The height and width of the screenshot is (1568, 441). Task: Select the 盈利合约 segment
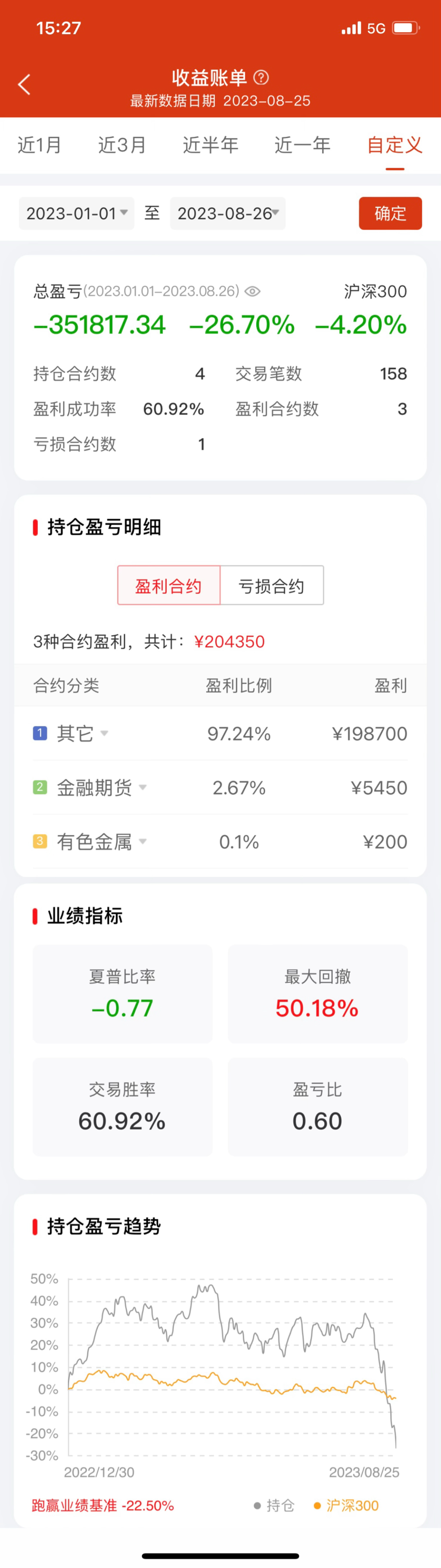click(x=168, y=586)
